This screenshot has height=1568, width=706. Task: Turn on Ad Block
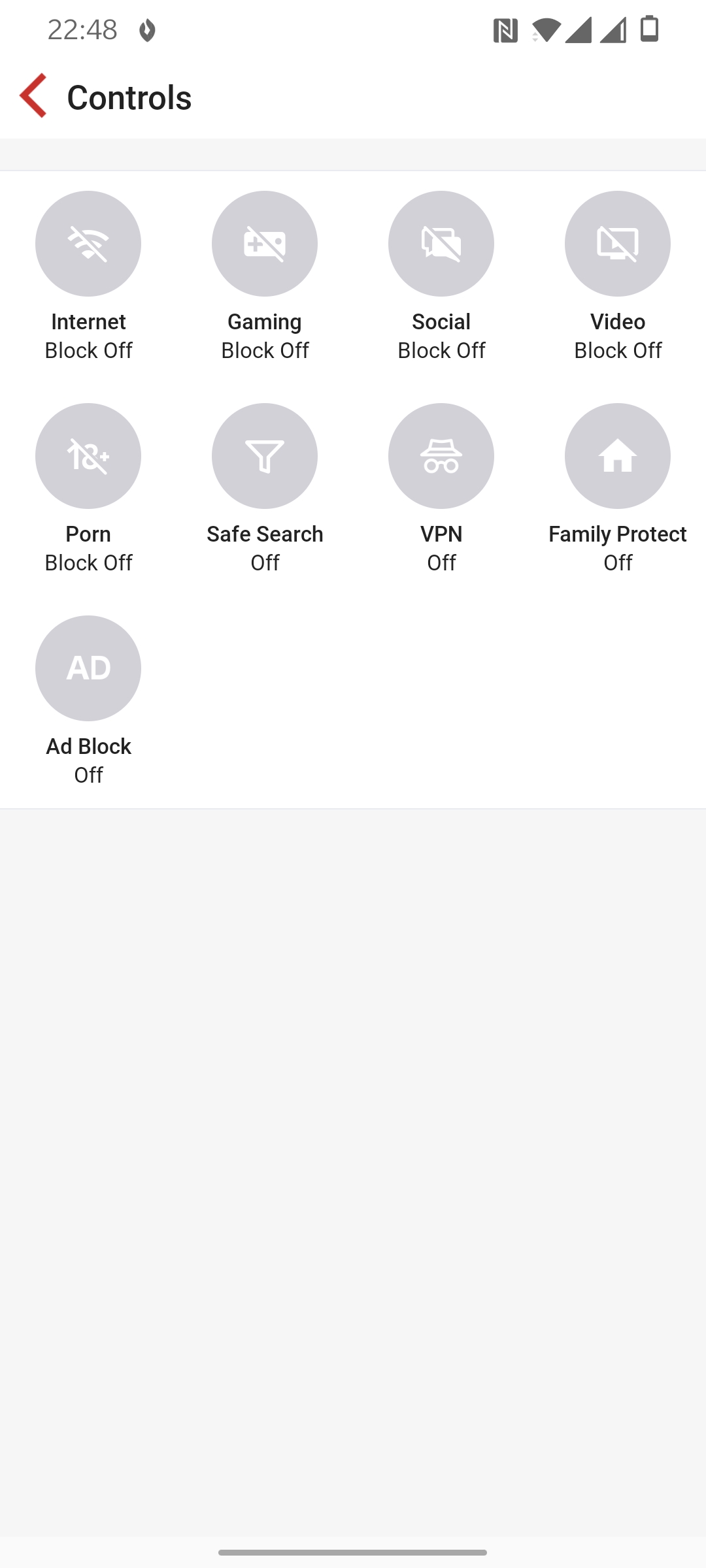tap(88, 668)
